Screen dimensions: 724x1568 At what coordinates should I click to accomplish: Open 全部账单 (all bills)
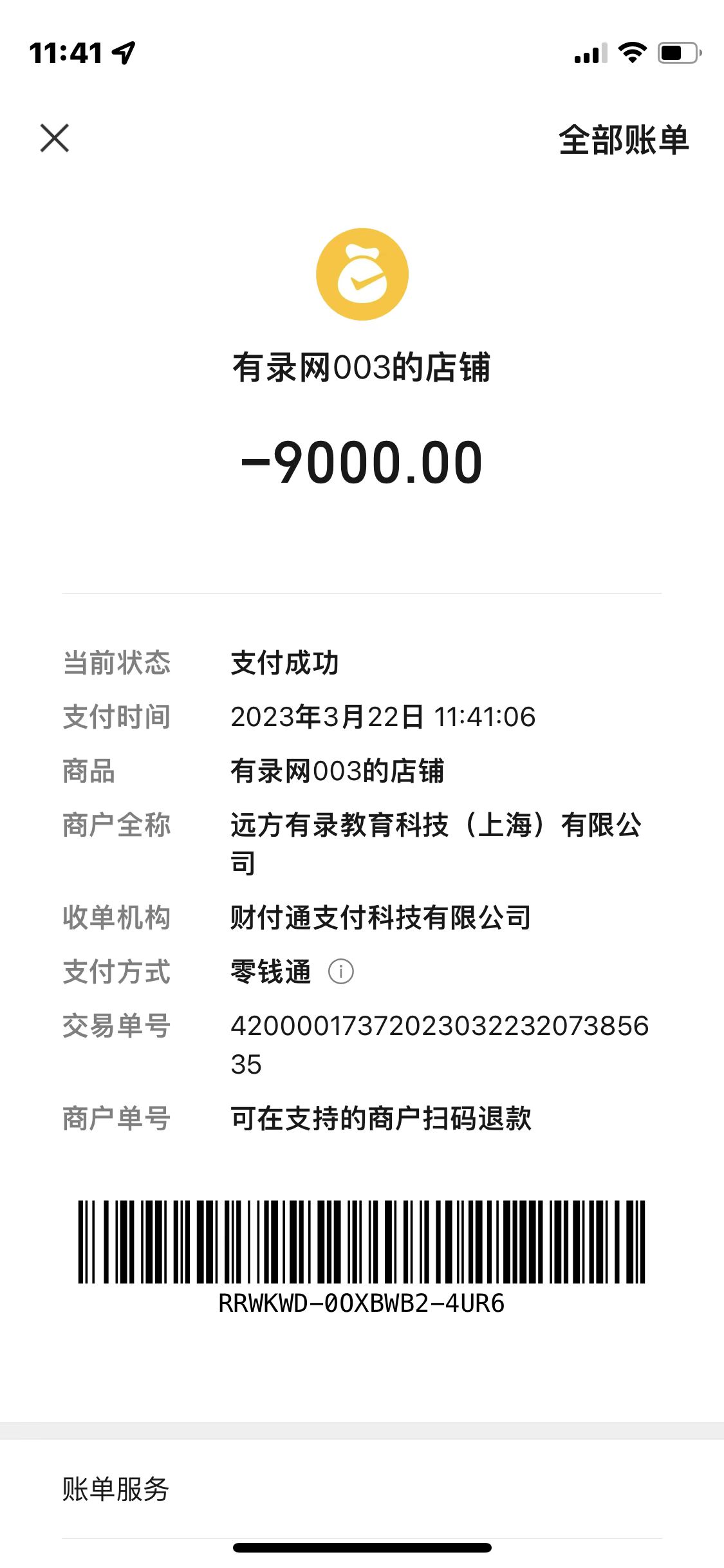coord(623,140)
